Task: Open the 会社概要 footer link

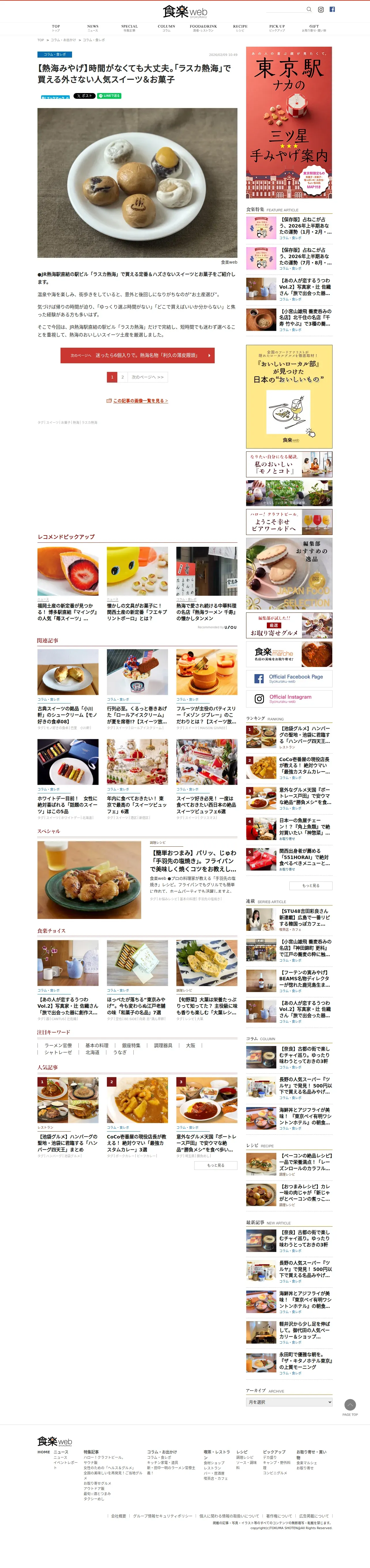Action: 119,1516
